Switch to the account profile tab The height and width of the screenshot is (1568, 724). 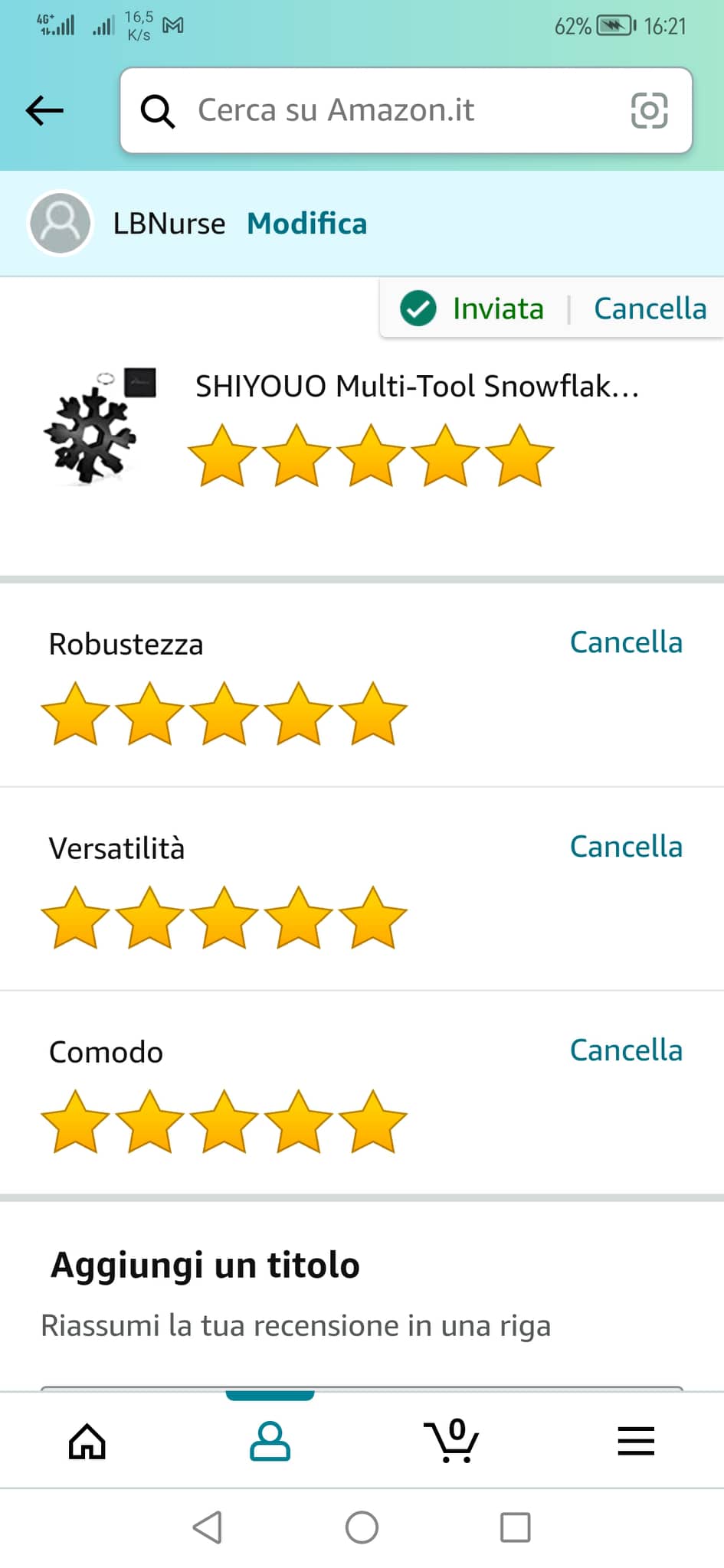(x=270, y=1442)
